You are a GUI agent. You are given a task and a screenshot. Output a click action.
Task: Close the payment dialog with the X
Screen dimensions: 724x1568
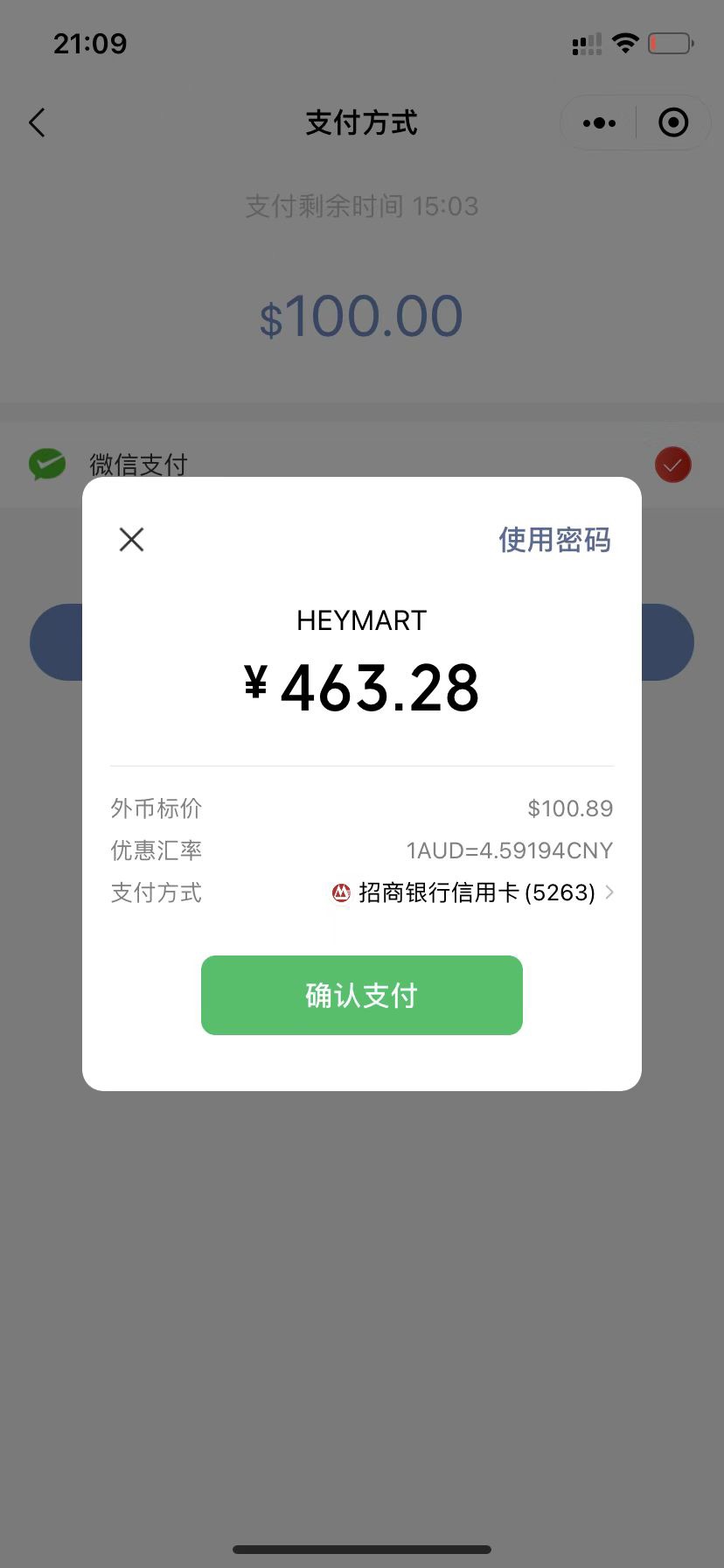(x=131, y=539)
